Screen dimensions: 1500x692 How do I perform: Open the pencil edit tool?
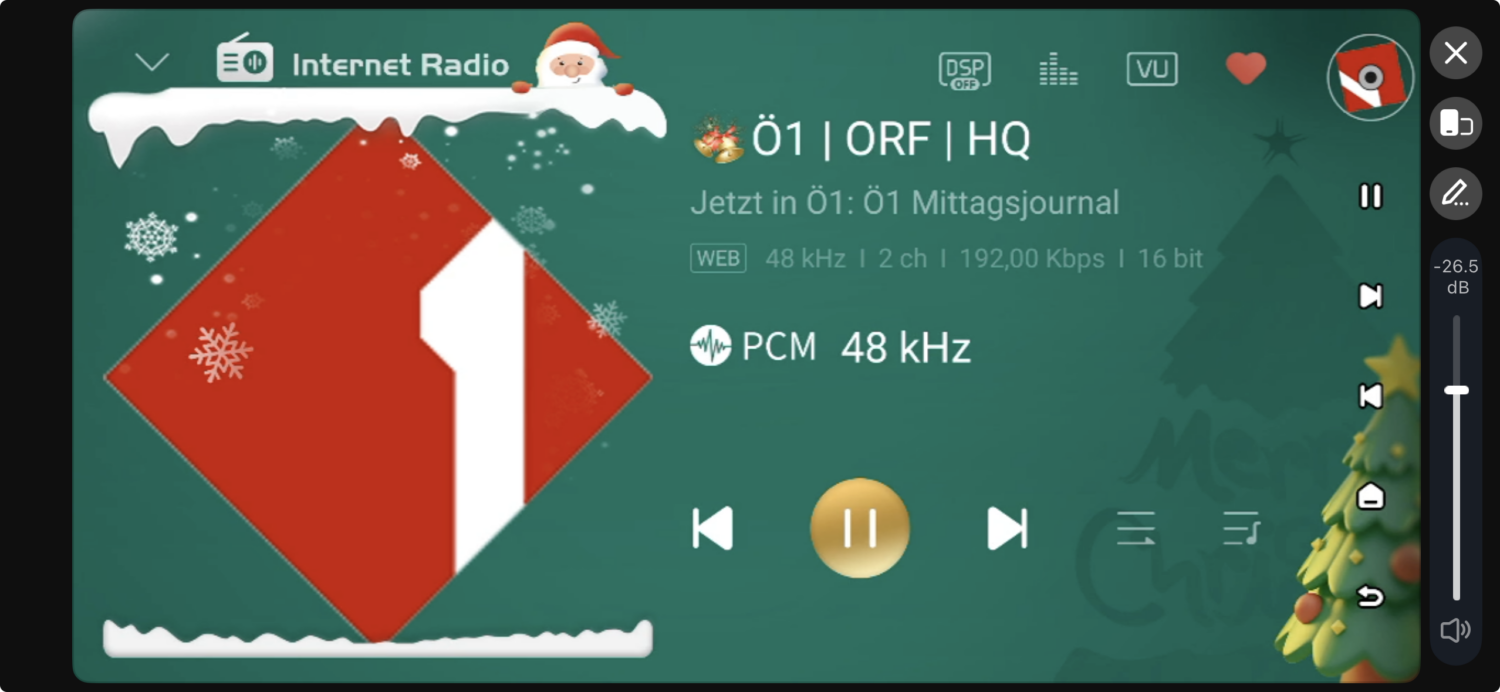coord(1455,193)
